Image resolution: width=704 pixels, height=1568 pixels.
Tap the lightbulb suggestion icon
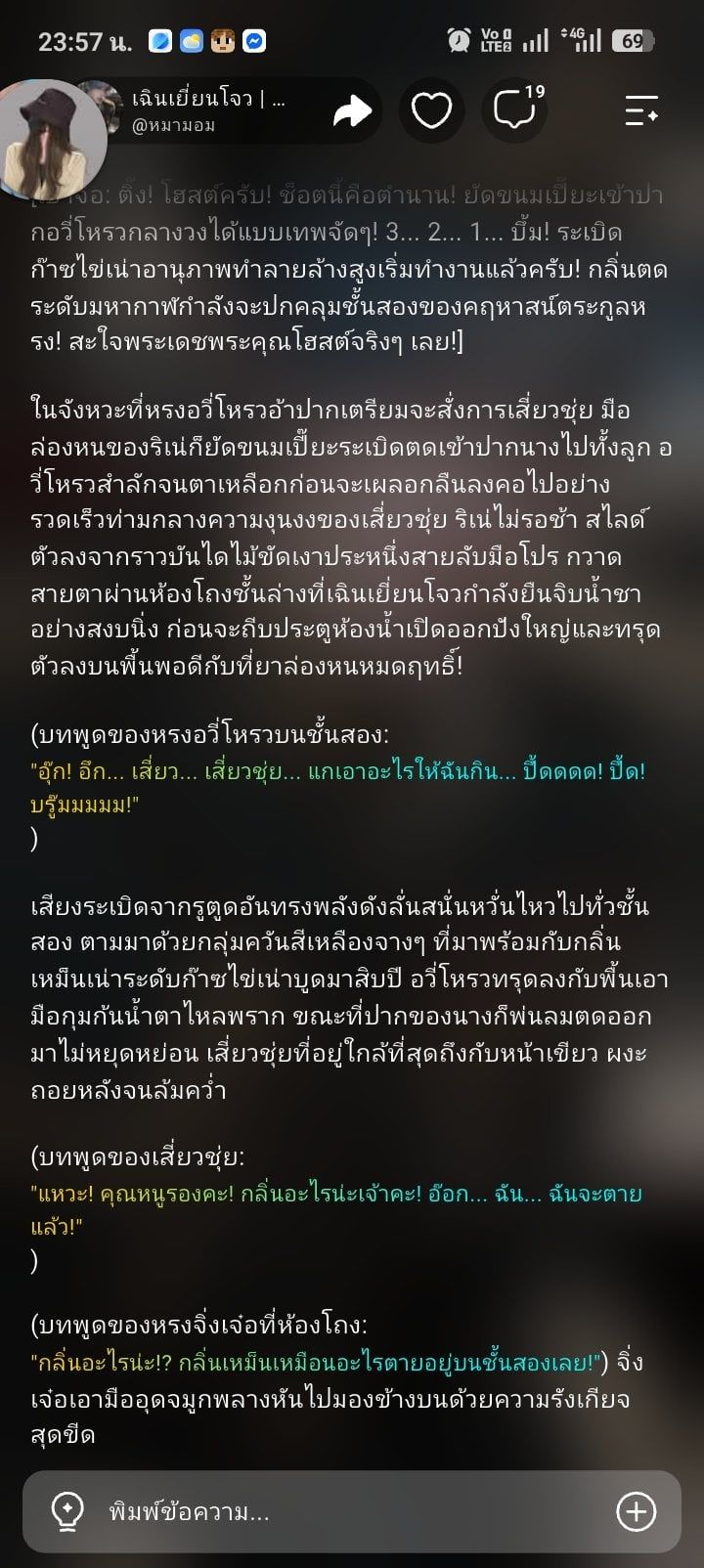coord(66,1510)
